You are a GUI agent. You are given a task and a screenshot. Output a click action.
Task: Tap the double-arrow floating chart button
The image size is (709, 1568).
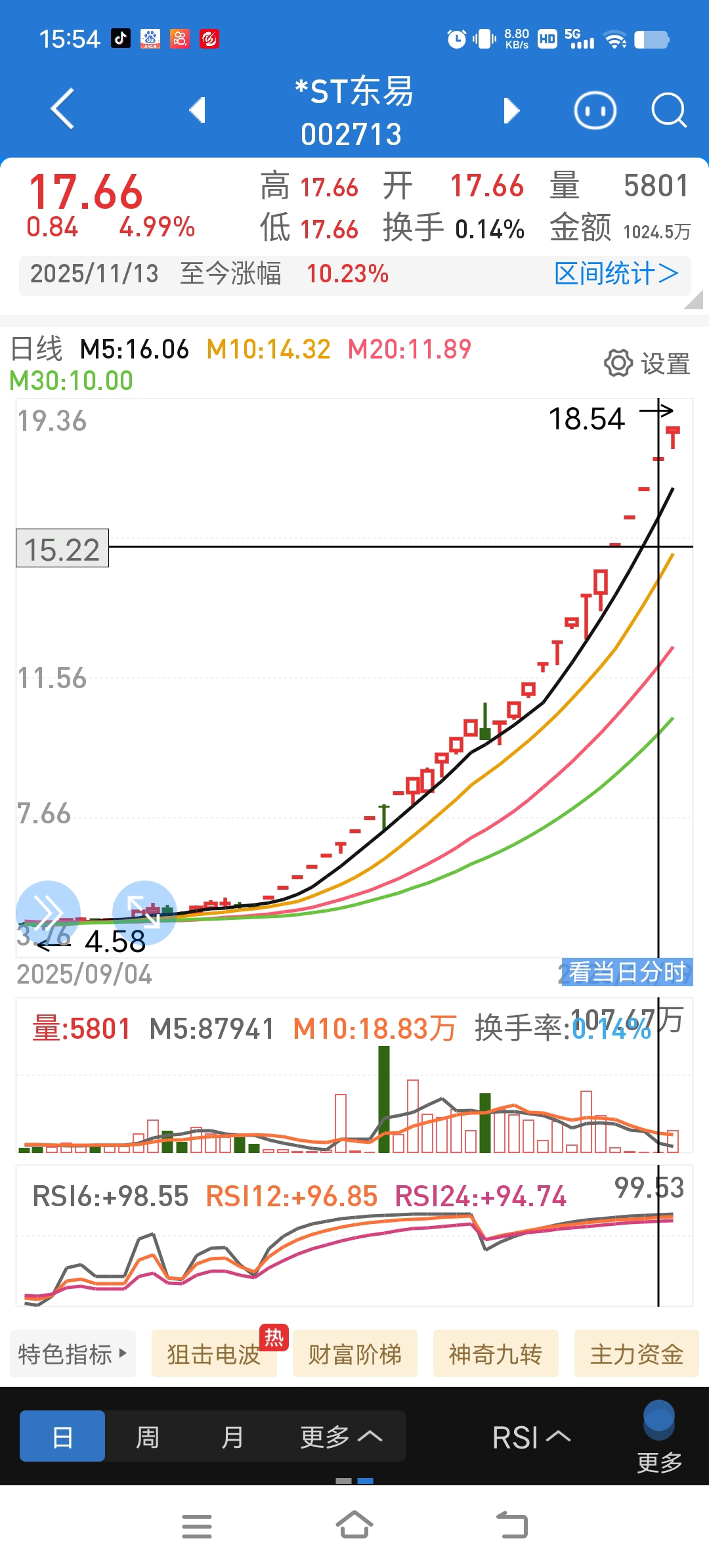(x=48, y=913)
